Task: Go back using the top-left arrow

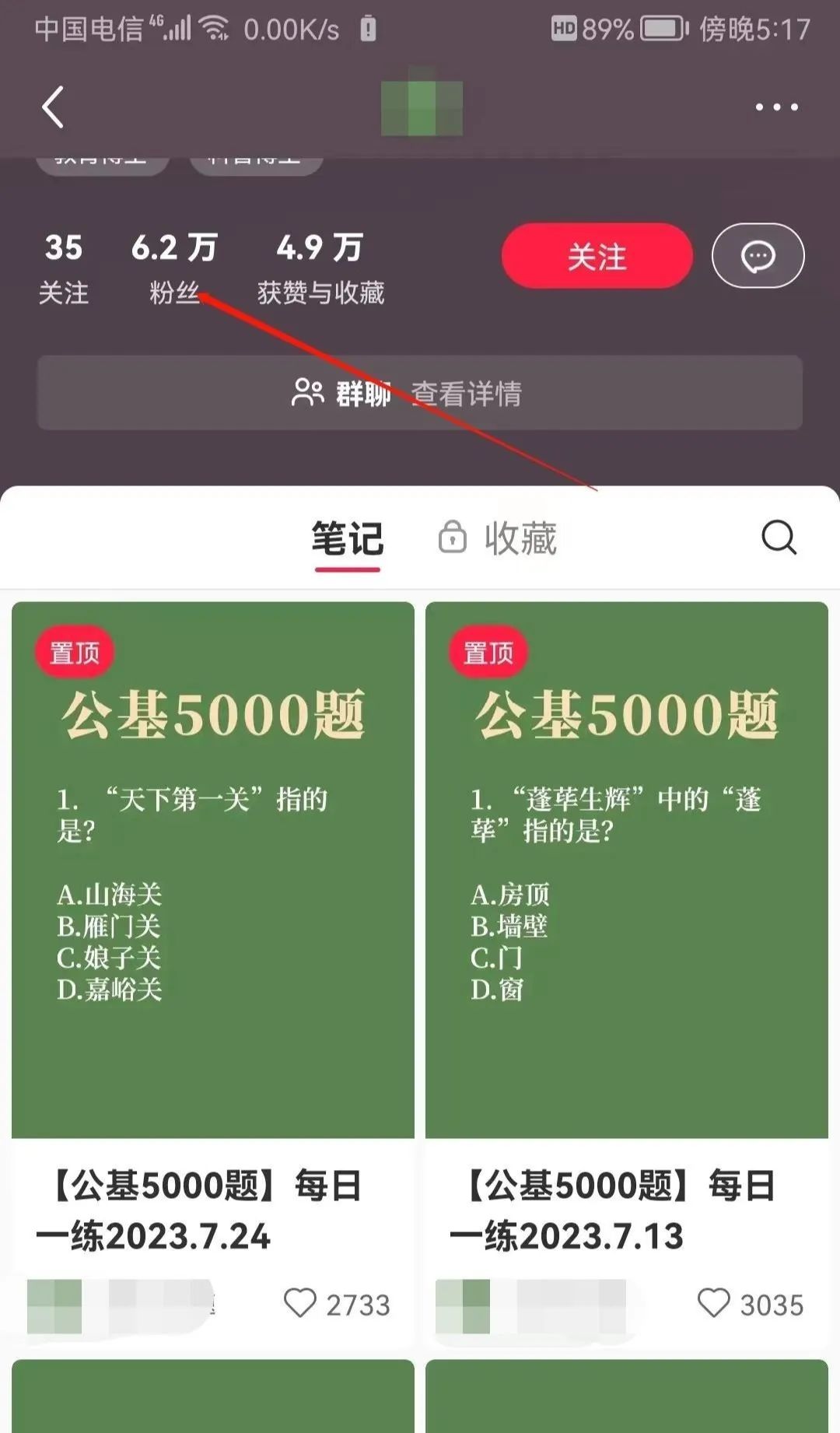Action: (x=53, y=107)
